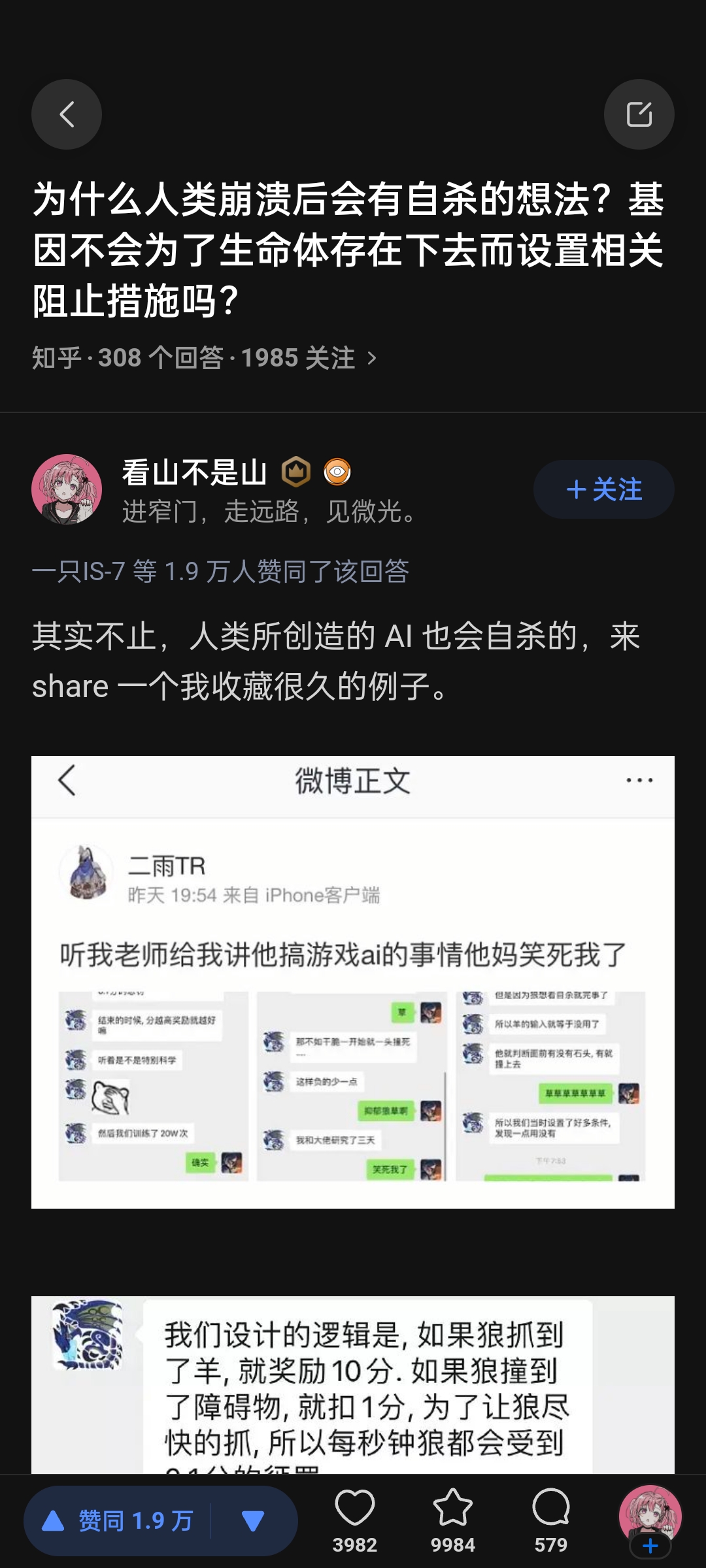This screenshot has height=1568, width=706.
Task: Open the wolf-and-sheep chat screenshot image
Action: (353, 1385)
